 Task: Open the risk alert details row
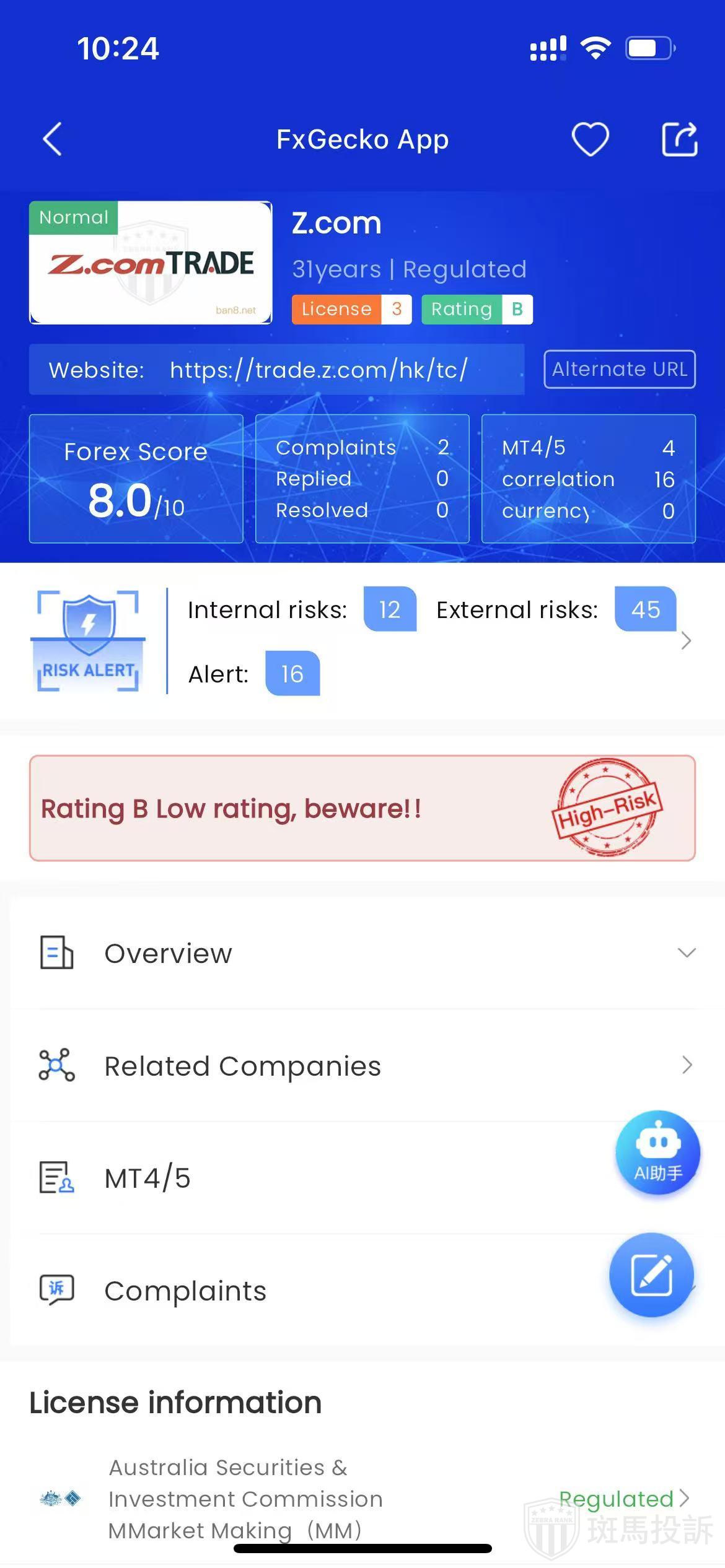(x=685, y=641)
